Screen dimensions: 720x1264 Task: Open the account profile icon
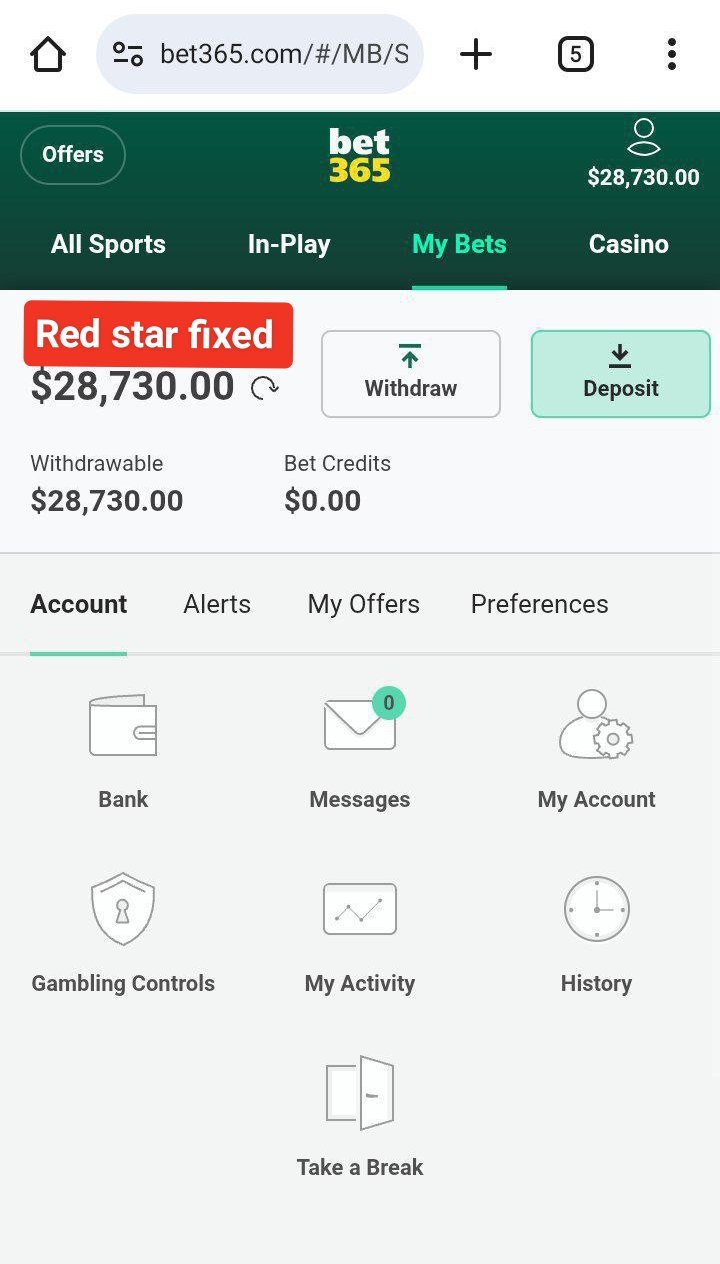(x=643, y=138)
